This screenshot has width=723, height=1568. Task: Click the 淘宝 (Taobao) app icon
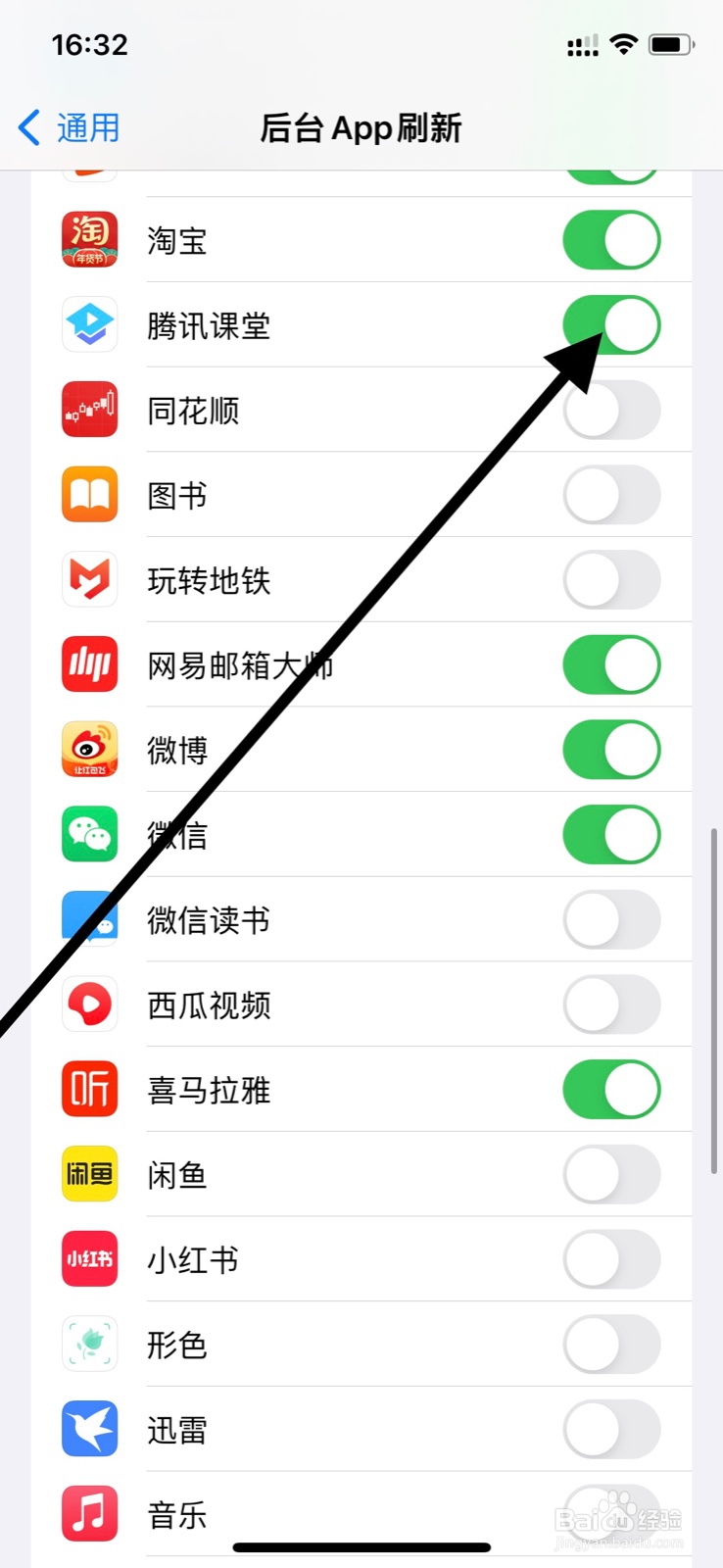tap(89, 239)
